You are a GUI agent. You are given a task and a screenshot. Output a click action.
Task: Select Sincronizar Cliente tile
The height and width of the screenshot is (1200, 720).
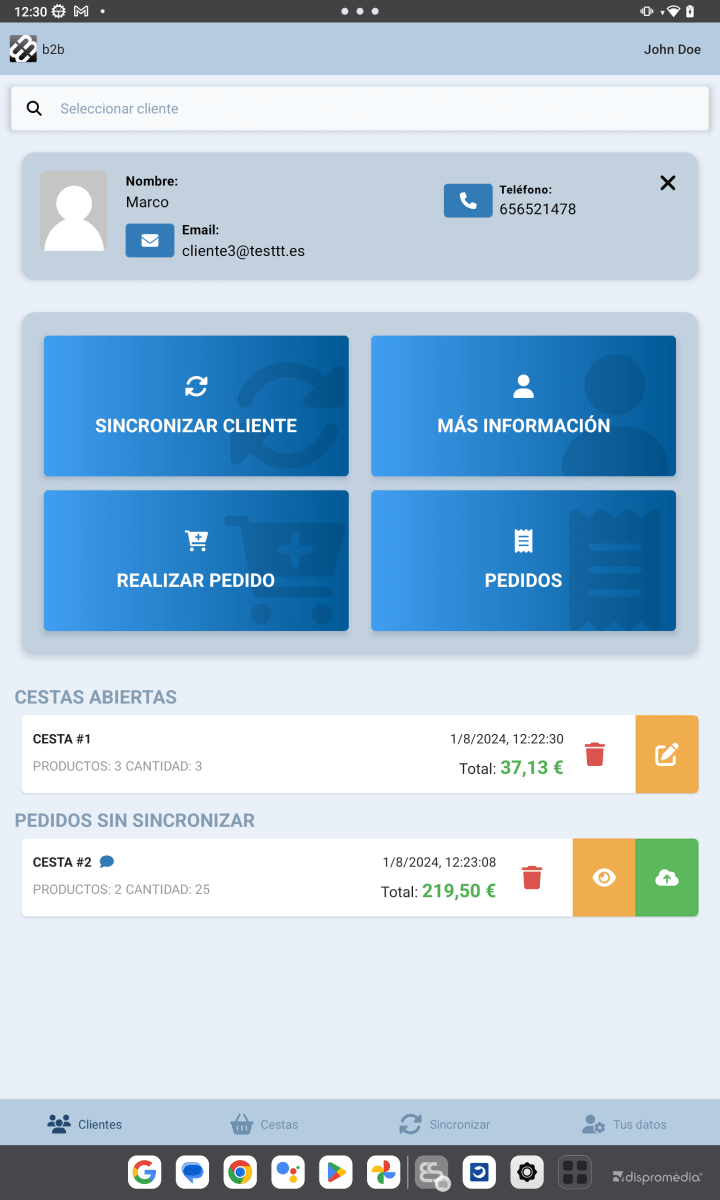(x=196, y=406)
